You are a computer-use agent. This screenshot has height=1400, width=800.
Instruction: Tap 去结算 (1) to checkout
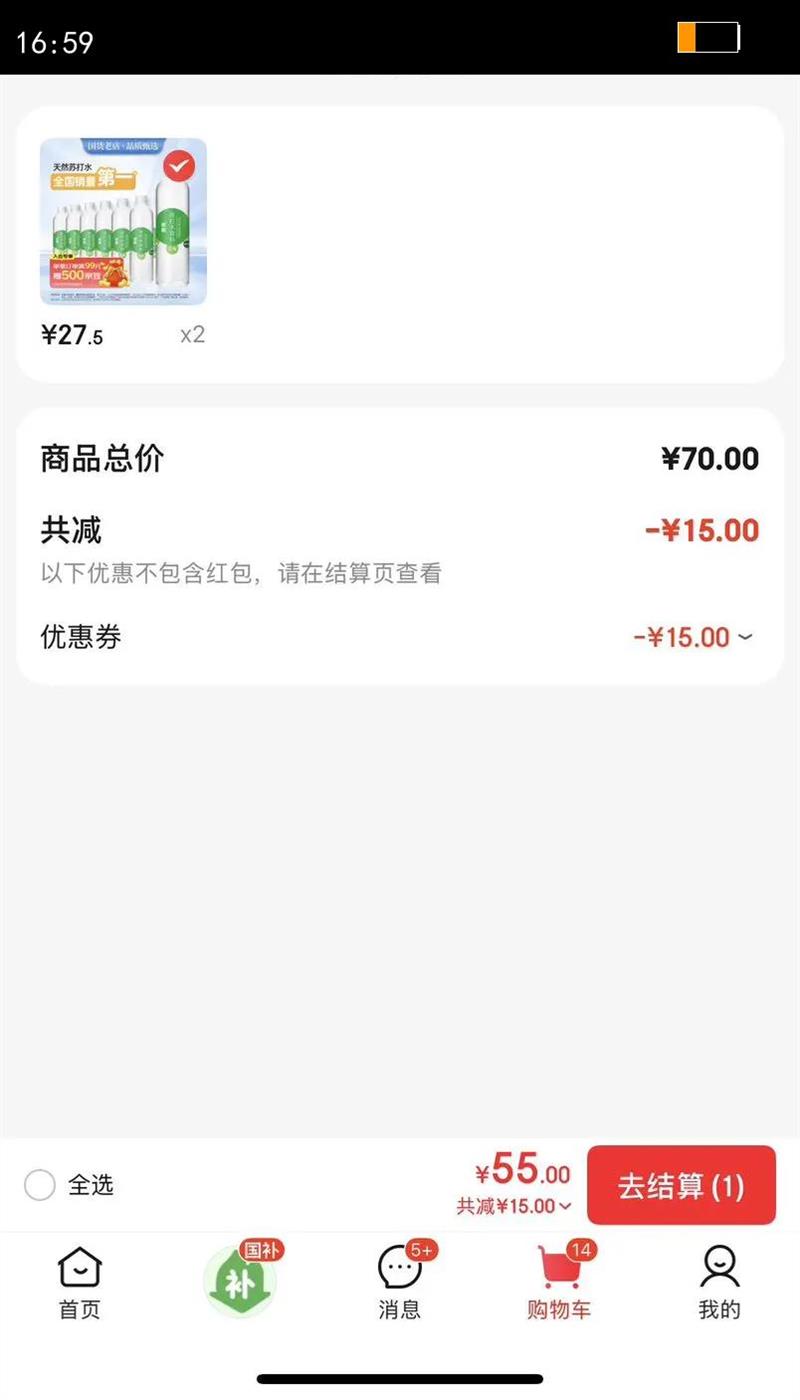(x=681, y=1186)
